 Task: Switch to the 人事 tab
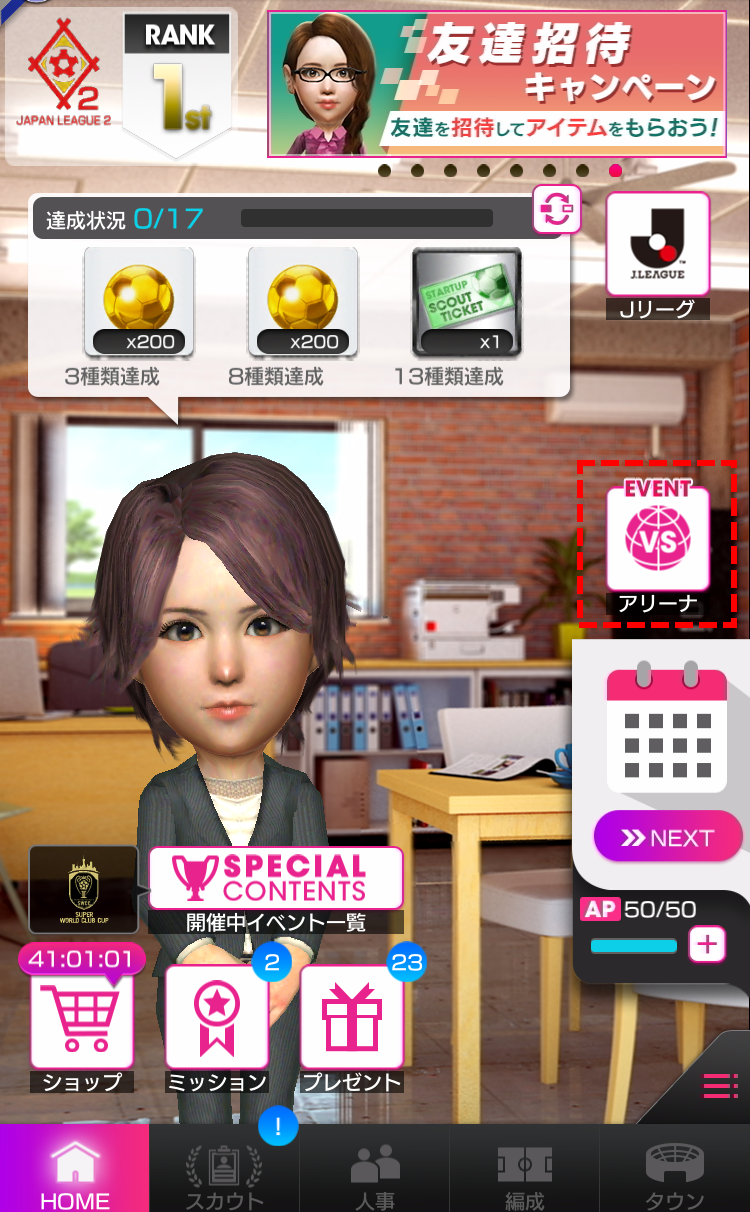coord(374,1172)
